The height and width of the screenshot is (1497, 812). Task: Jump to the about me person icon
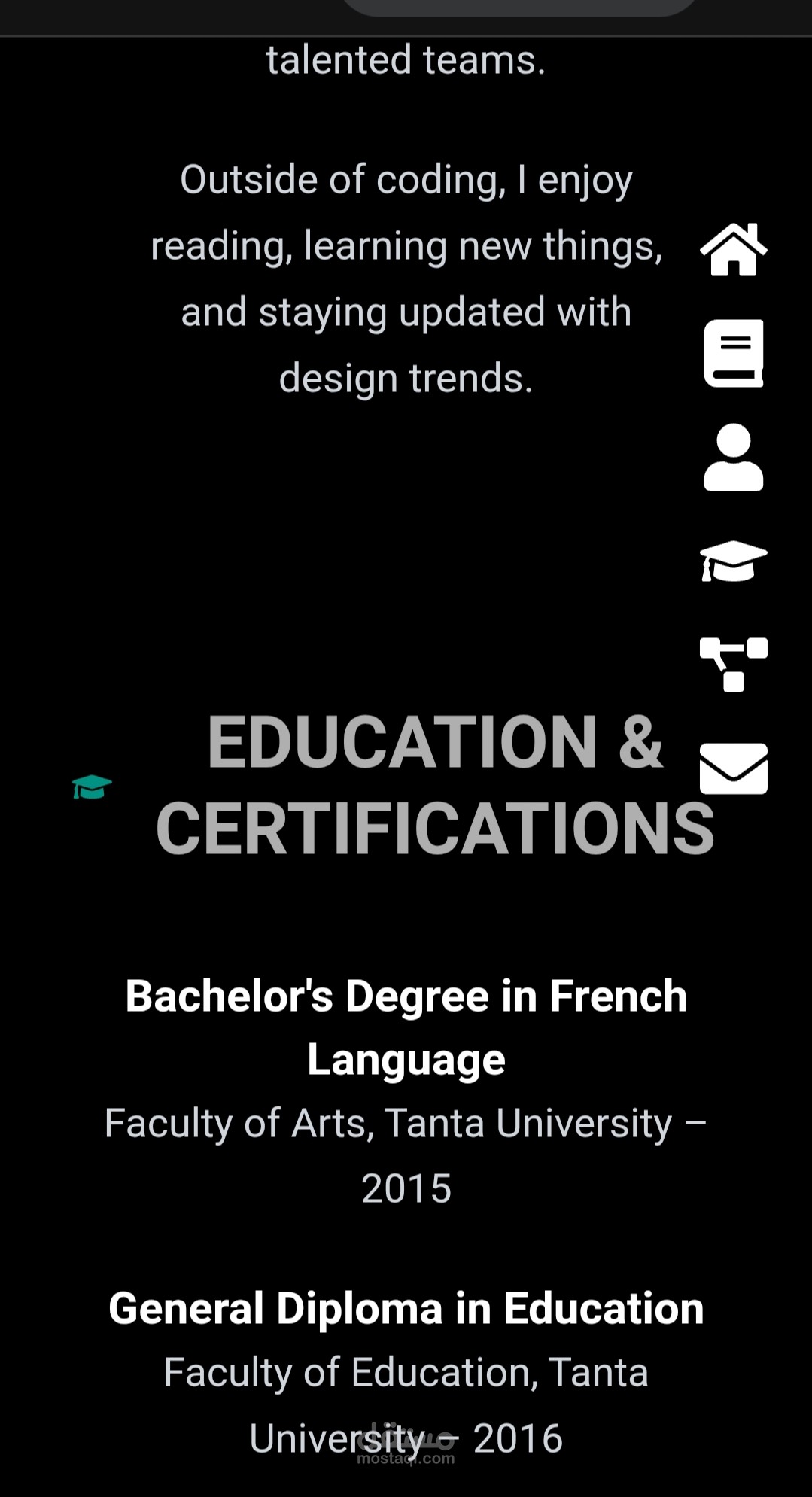733,458
